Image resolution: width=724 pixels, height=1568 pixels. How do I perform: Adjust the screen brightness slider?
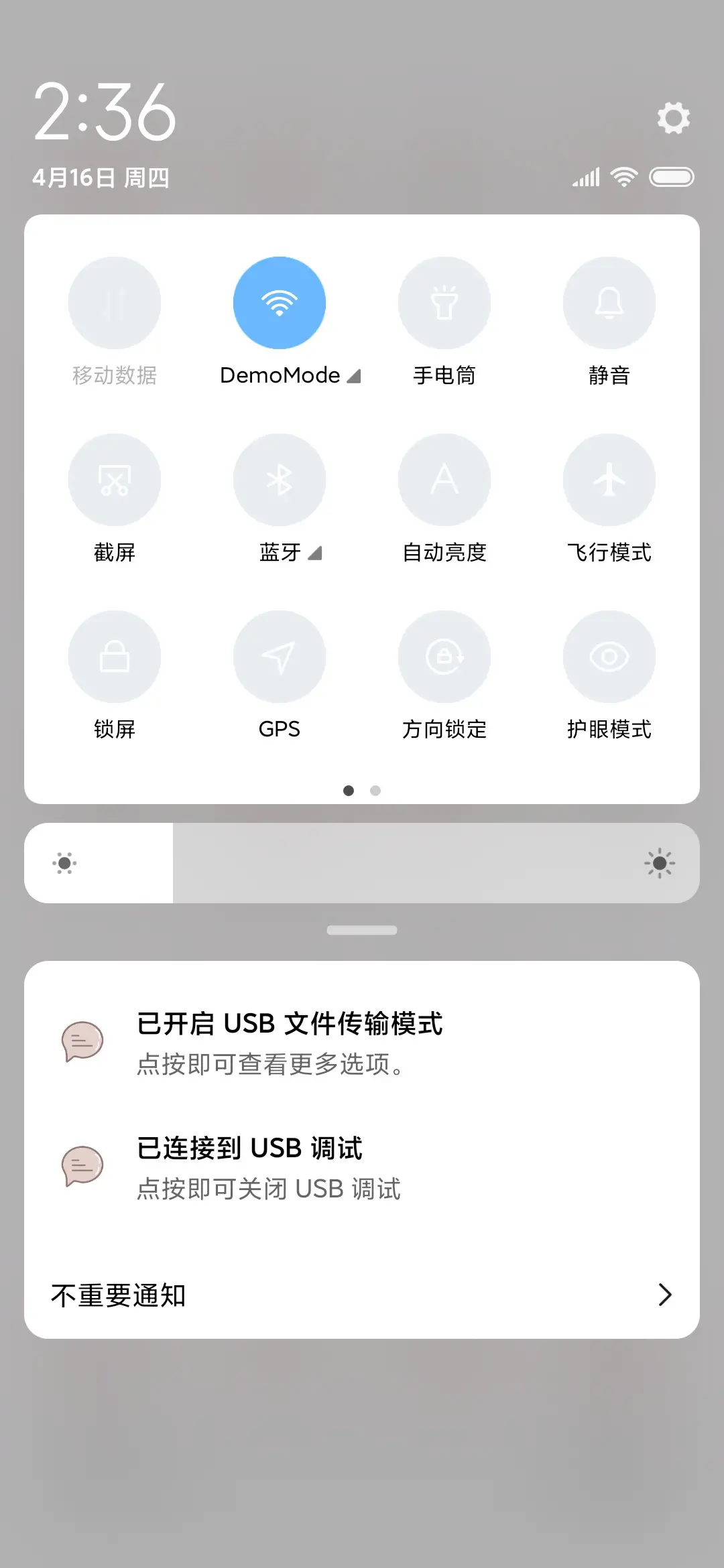tap(362, 863)
